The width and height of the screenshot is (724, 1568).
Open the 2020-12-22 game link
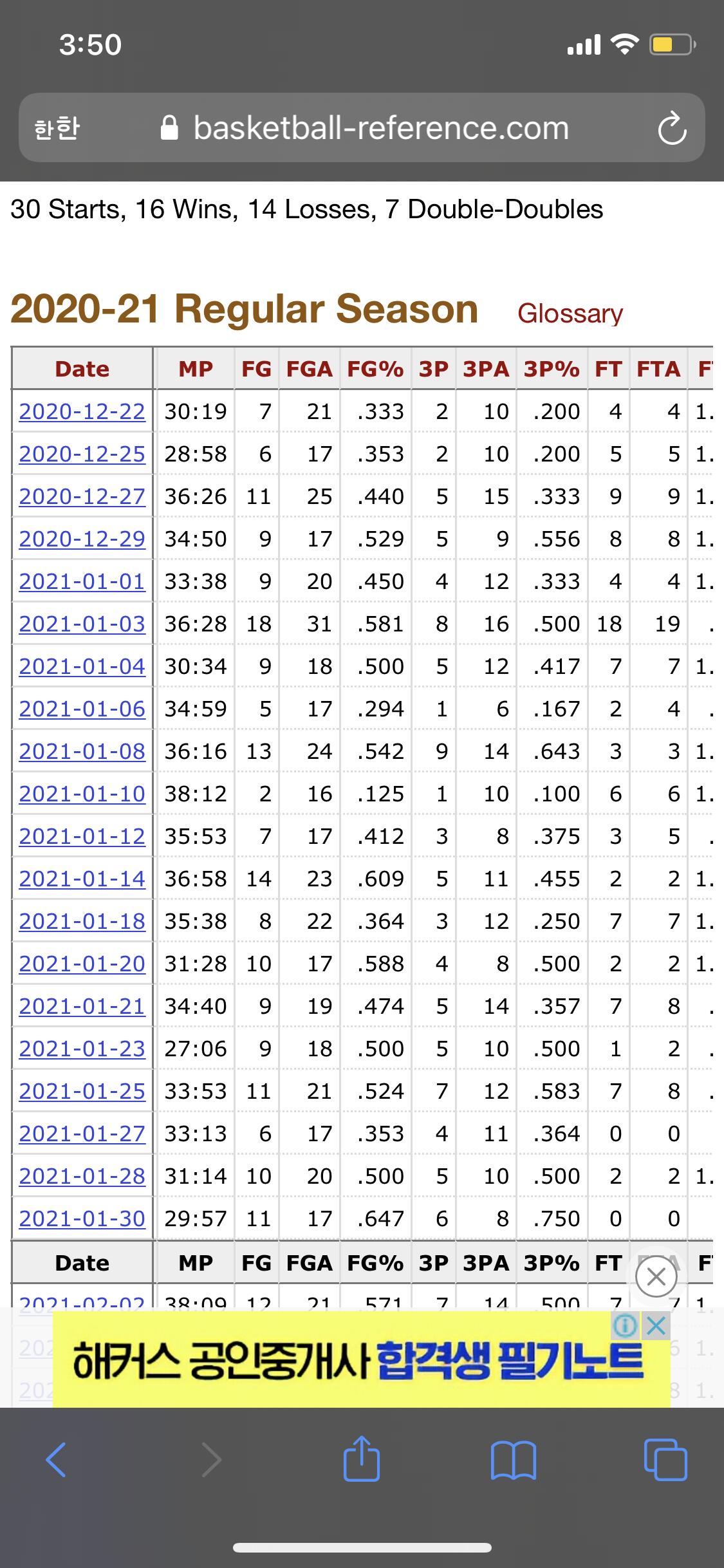82,411
